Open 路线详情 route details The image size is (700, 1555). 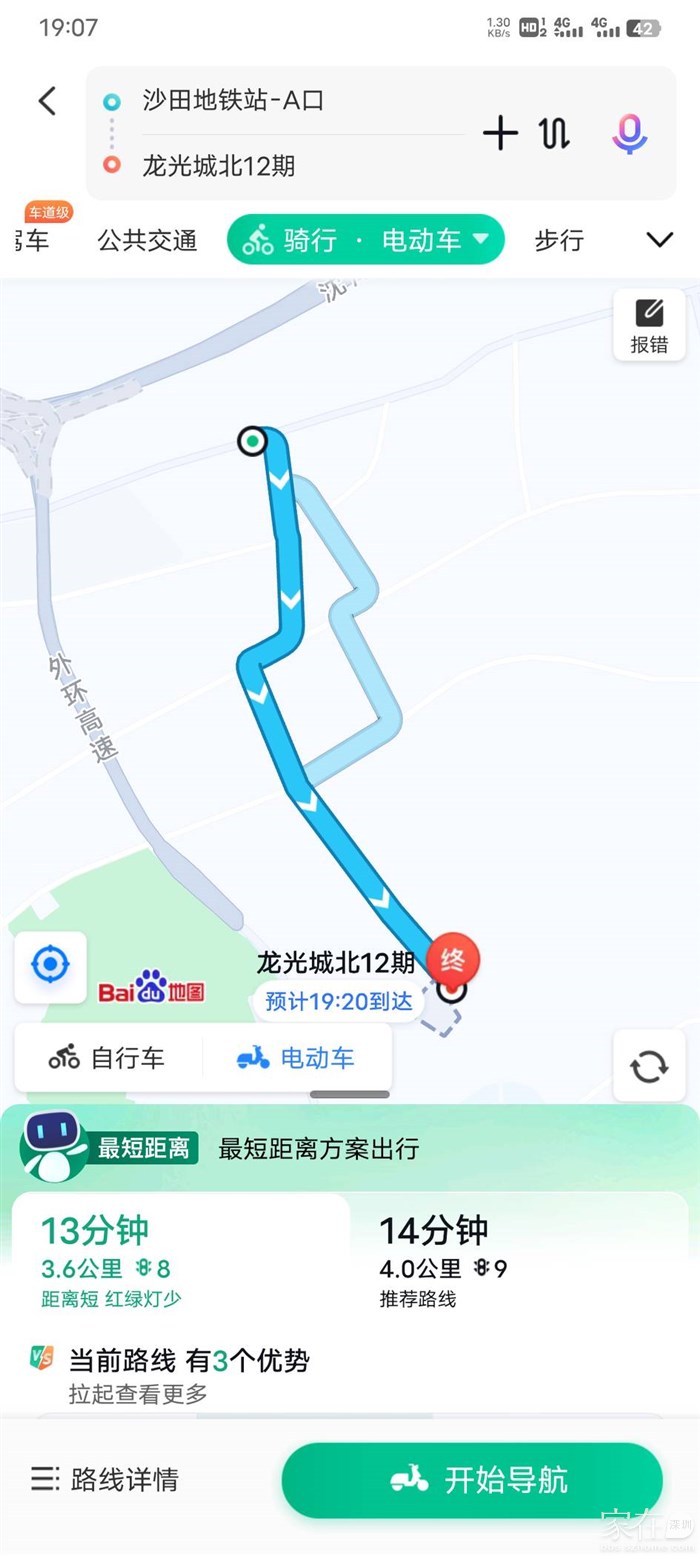(x=105, y=1480)
